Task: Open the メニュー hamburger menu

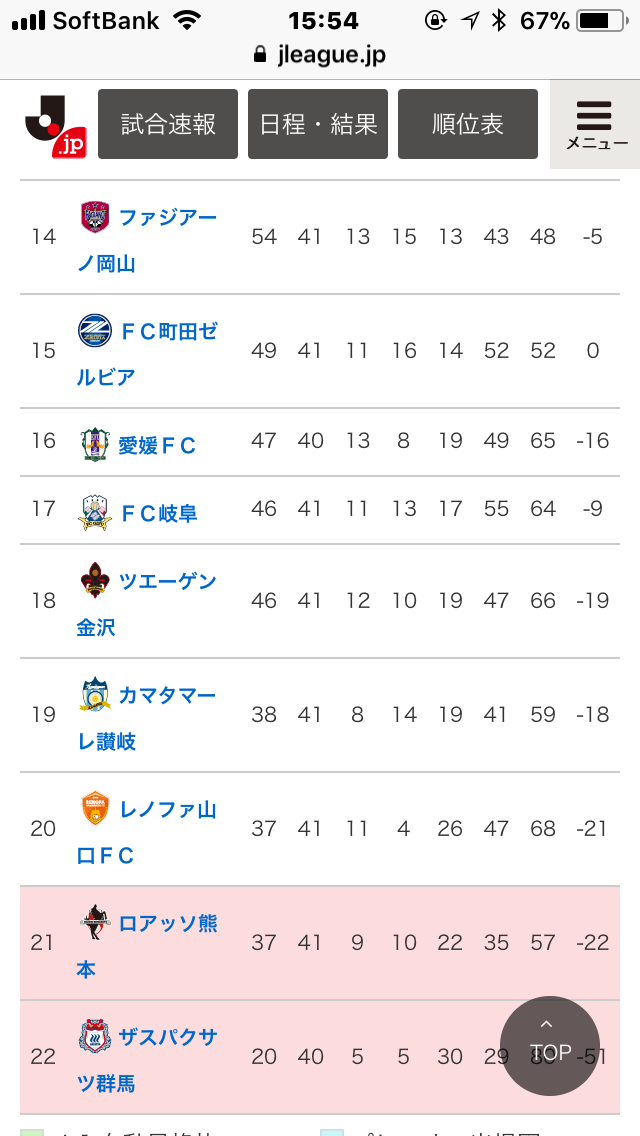Action: coord(596,125)
